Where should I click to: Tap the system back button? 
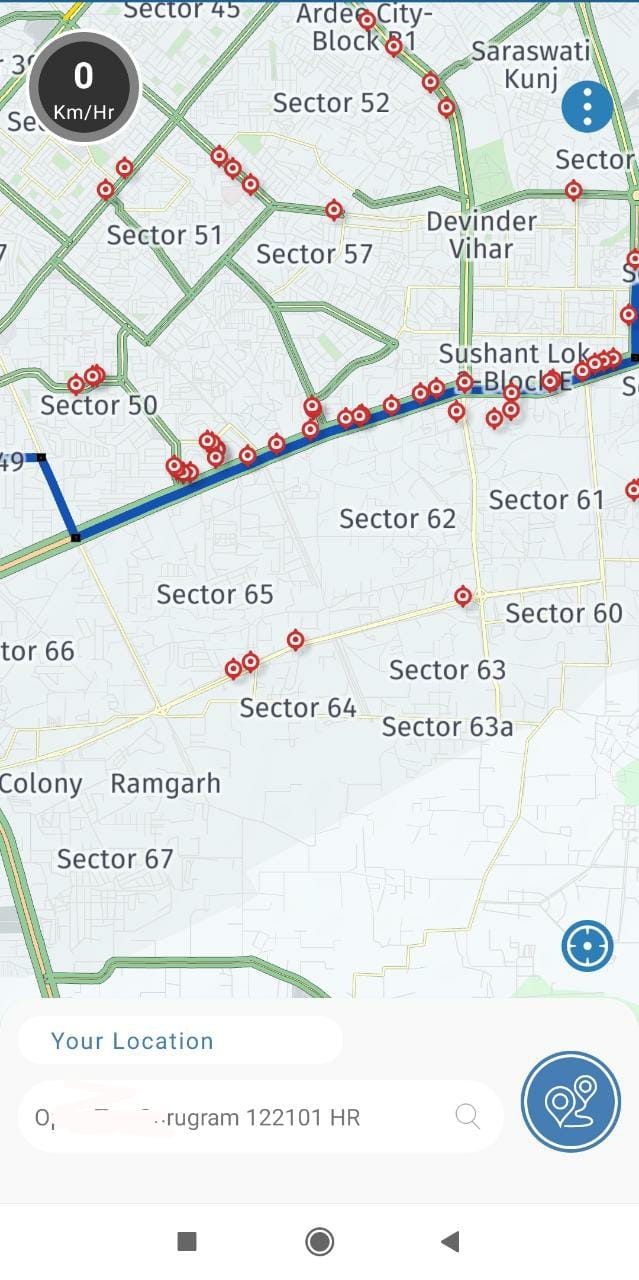[450, 1242]
